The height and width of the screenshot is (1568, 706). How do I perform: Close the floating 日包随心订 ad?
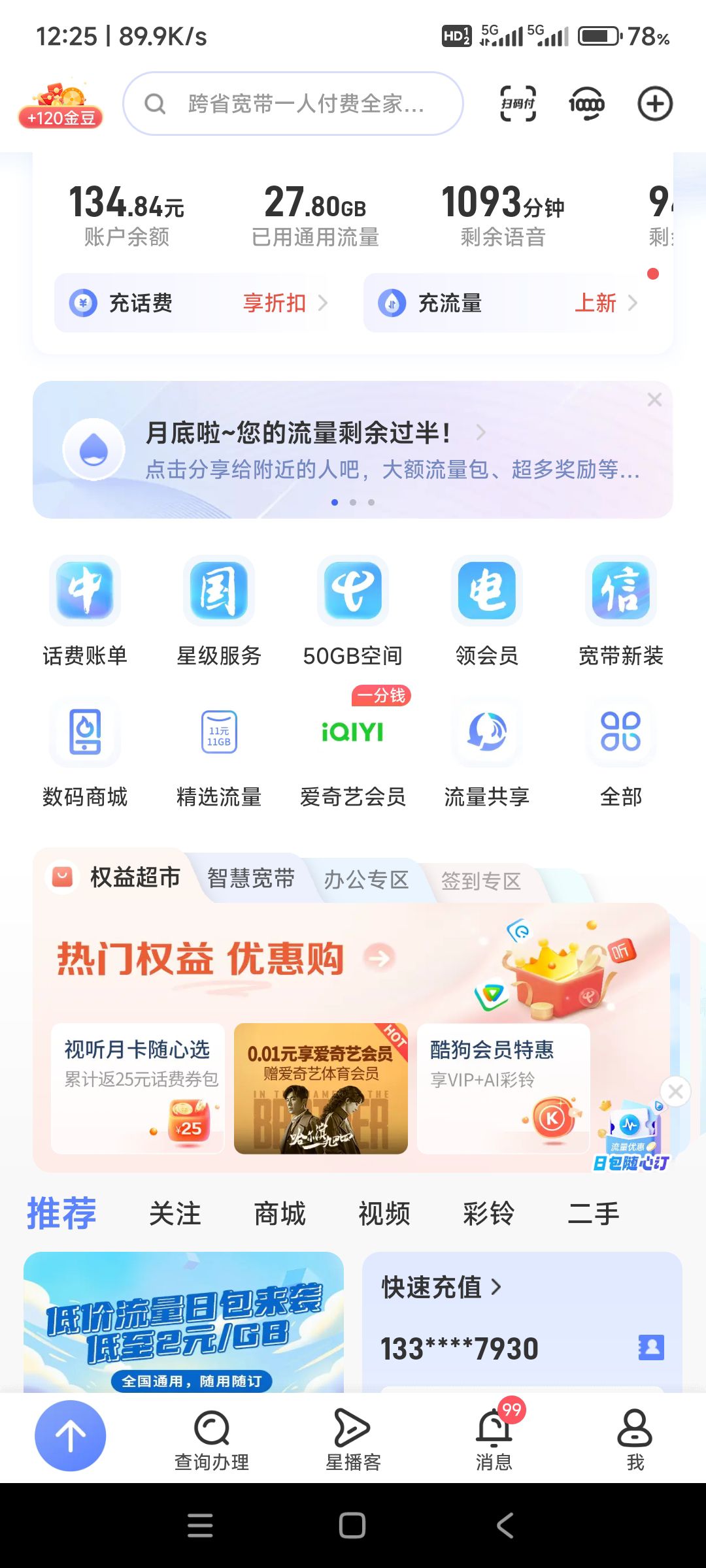pyautogui.click(x=676, y=1091)
